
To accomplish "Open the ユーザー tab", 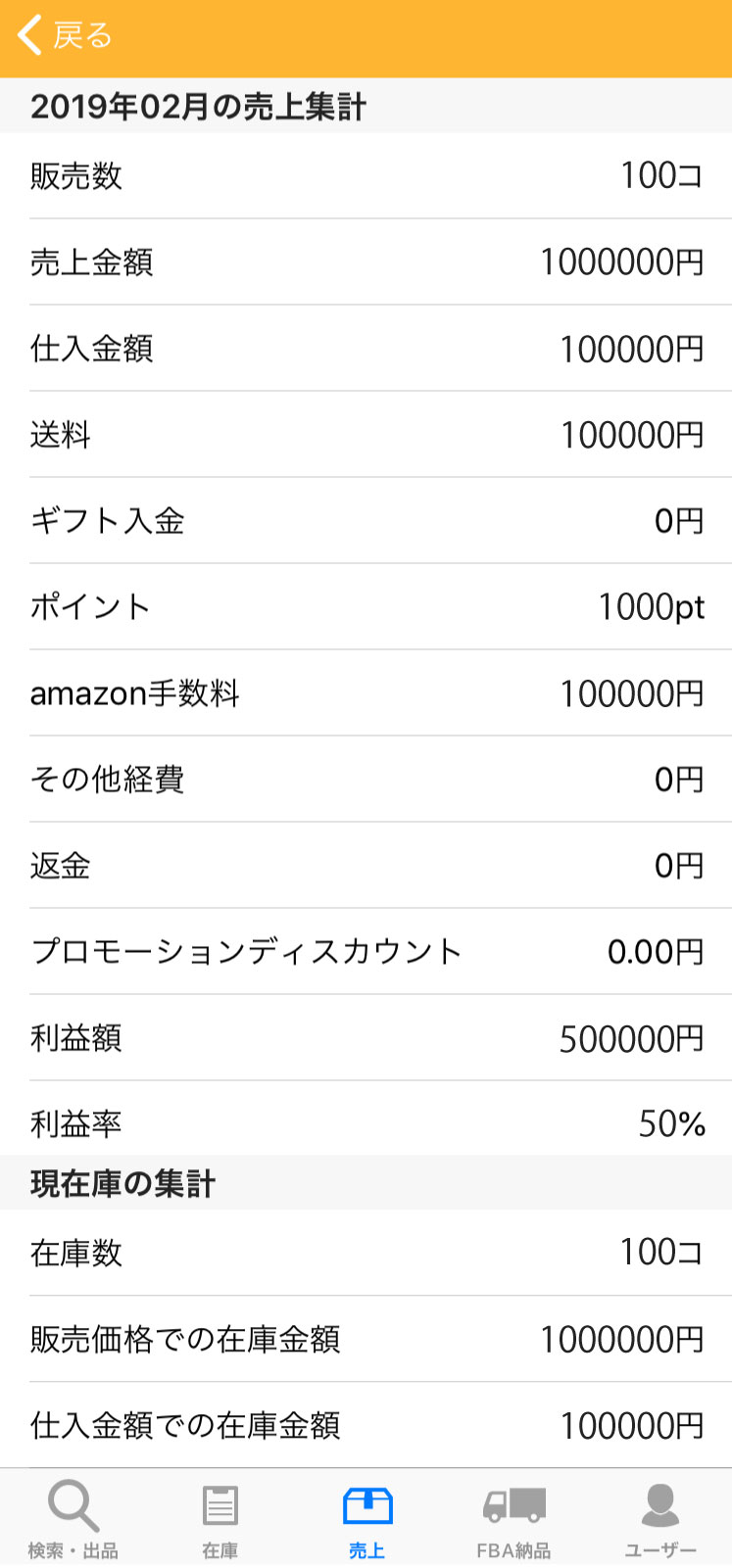I will point(659,1519).
